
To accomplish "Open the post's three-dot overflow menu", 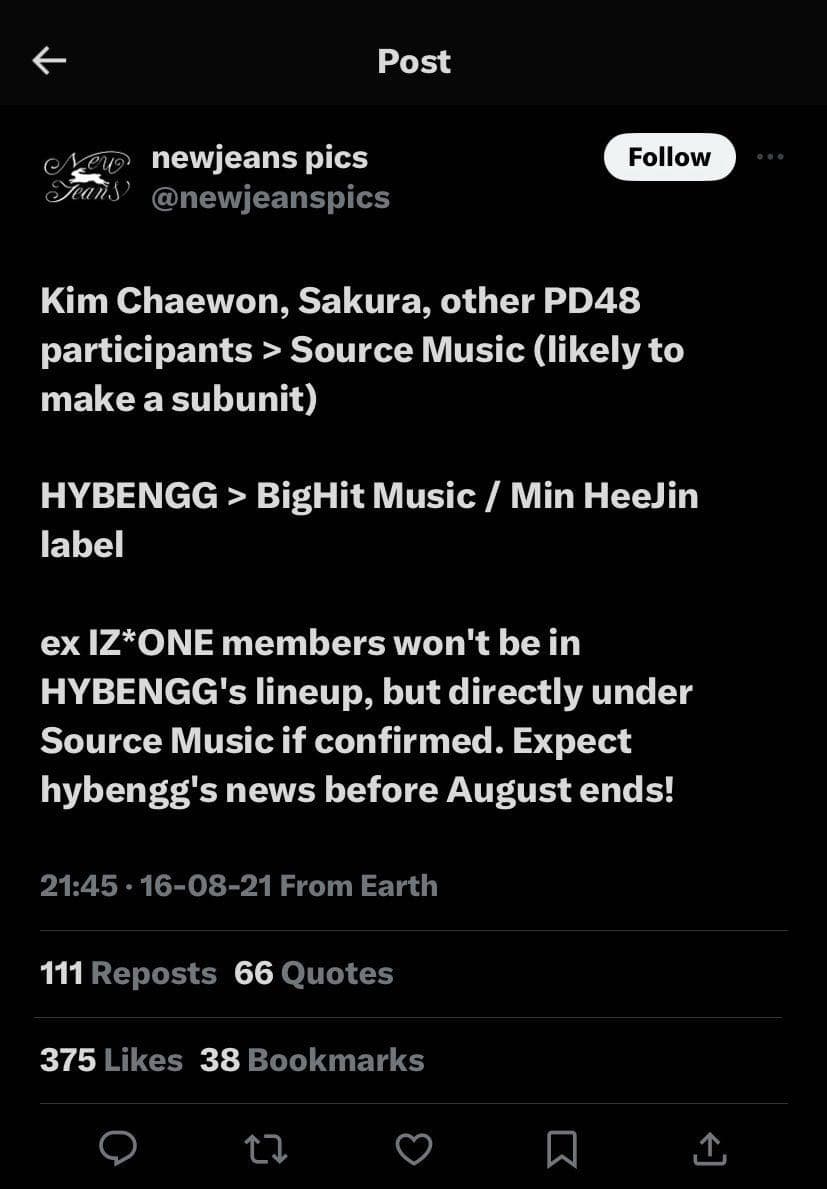I will [770, 157].
